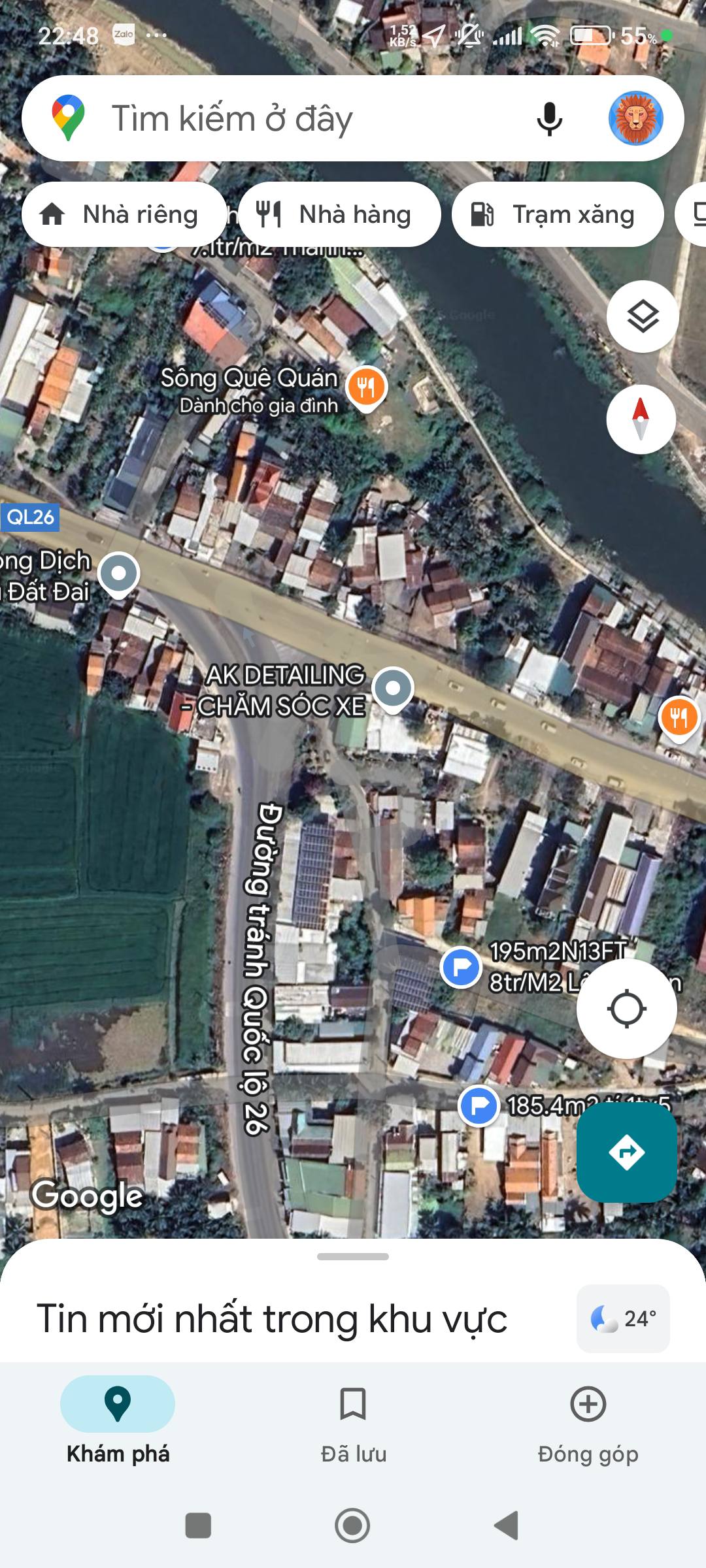Filter by the "Nhà hàng" chip
Viewport: 706px width, 1568px height.
point(339,214)
